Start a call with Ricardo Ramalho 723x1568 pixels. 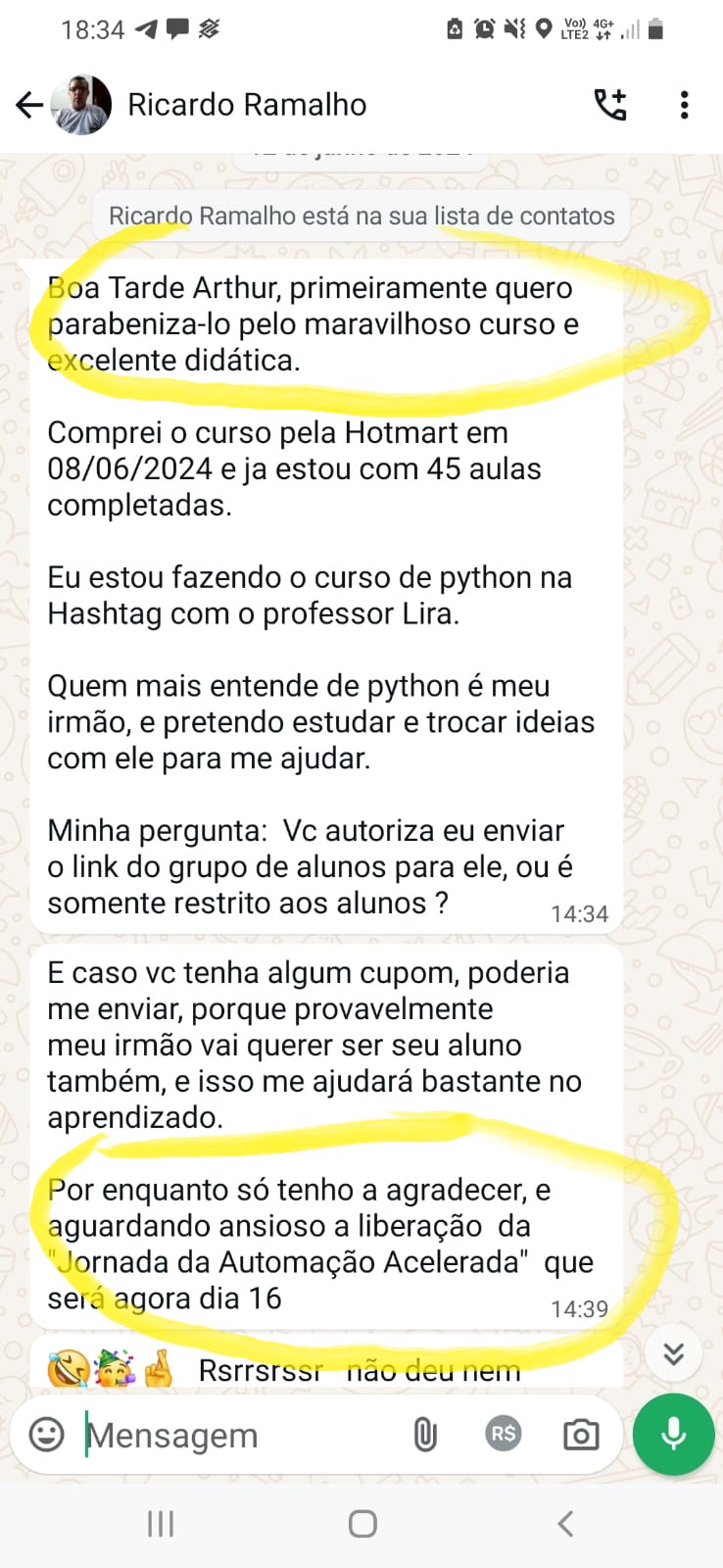tap(610, 105)
